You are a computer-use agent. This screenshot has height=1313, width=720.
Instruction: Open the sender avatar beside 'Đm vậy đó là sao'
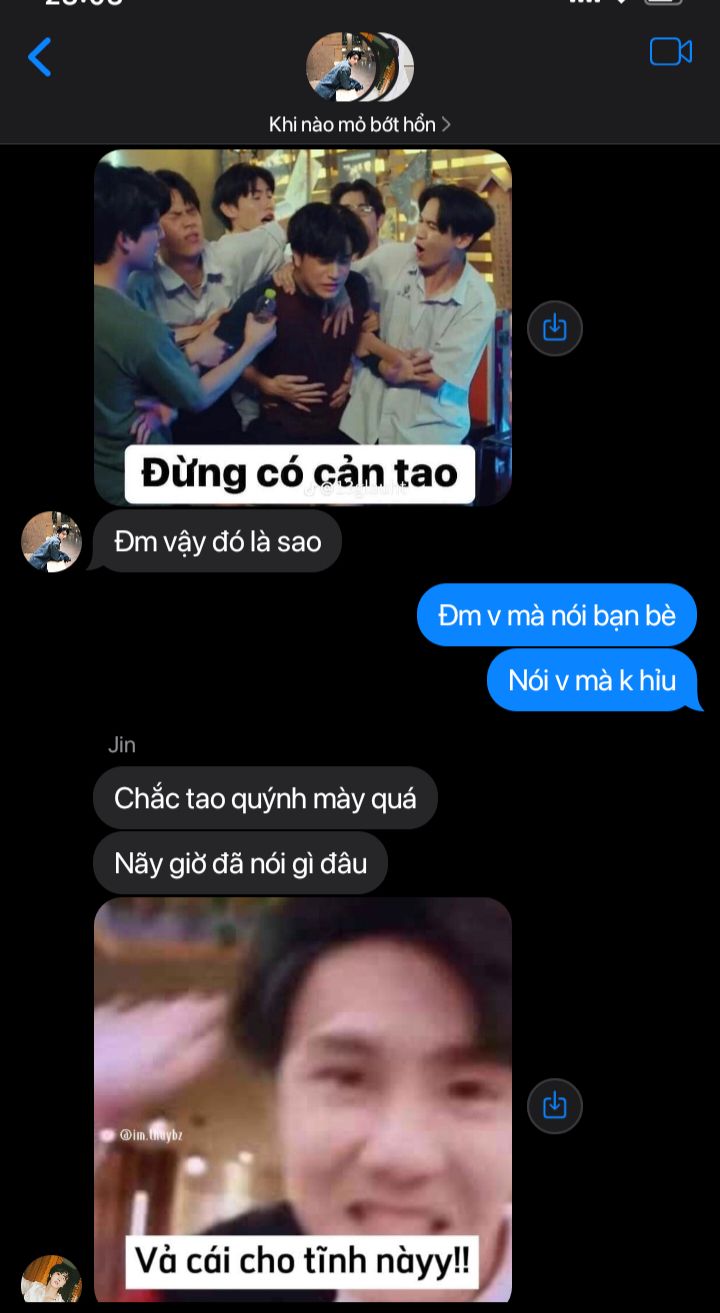(52, 542)
